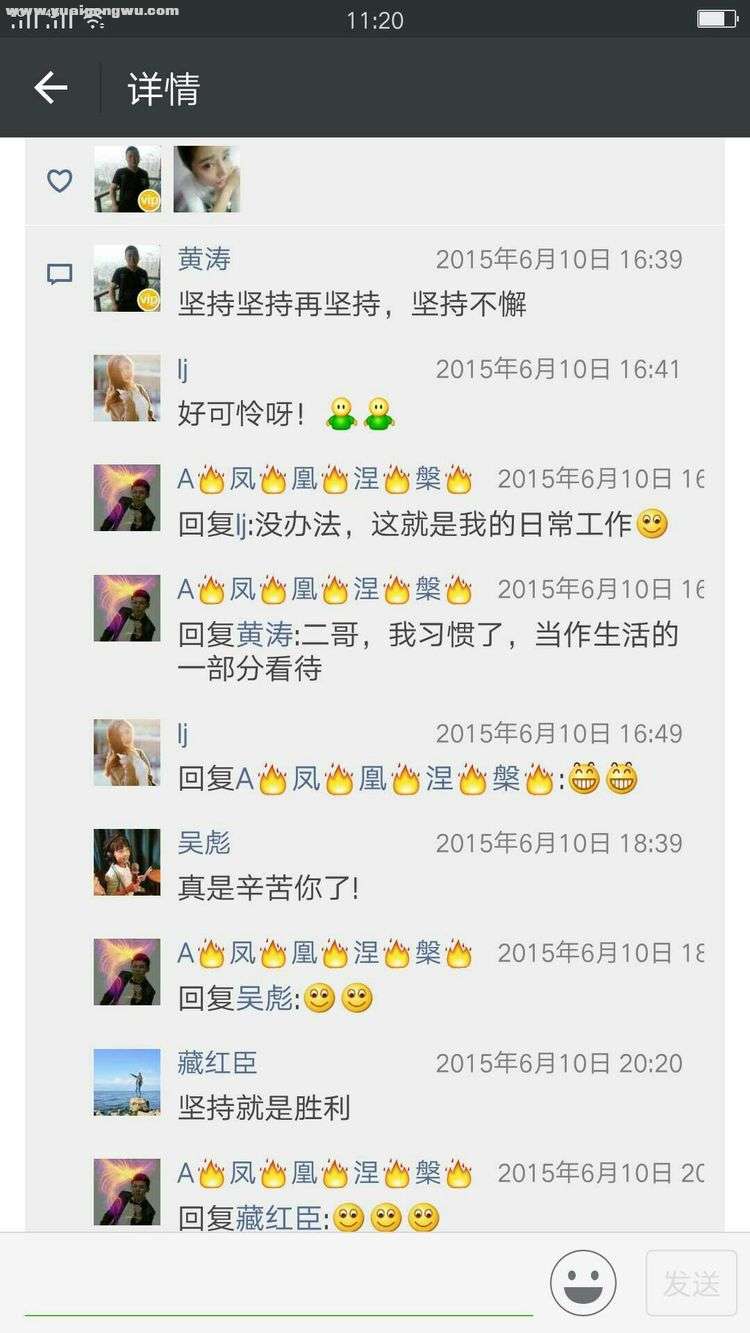Open the emoji smiley picker
The width and height of the screenshot is (750, 1333).
tap(583, 1282)
